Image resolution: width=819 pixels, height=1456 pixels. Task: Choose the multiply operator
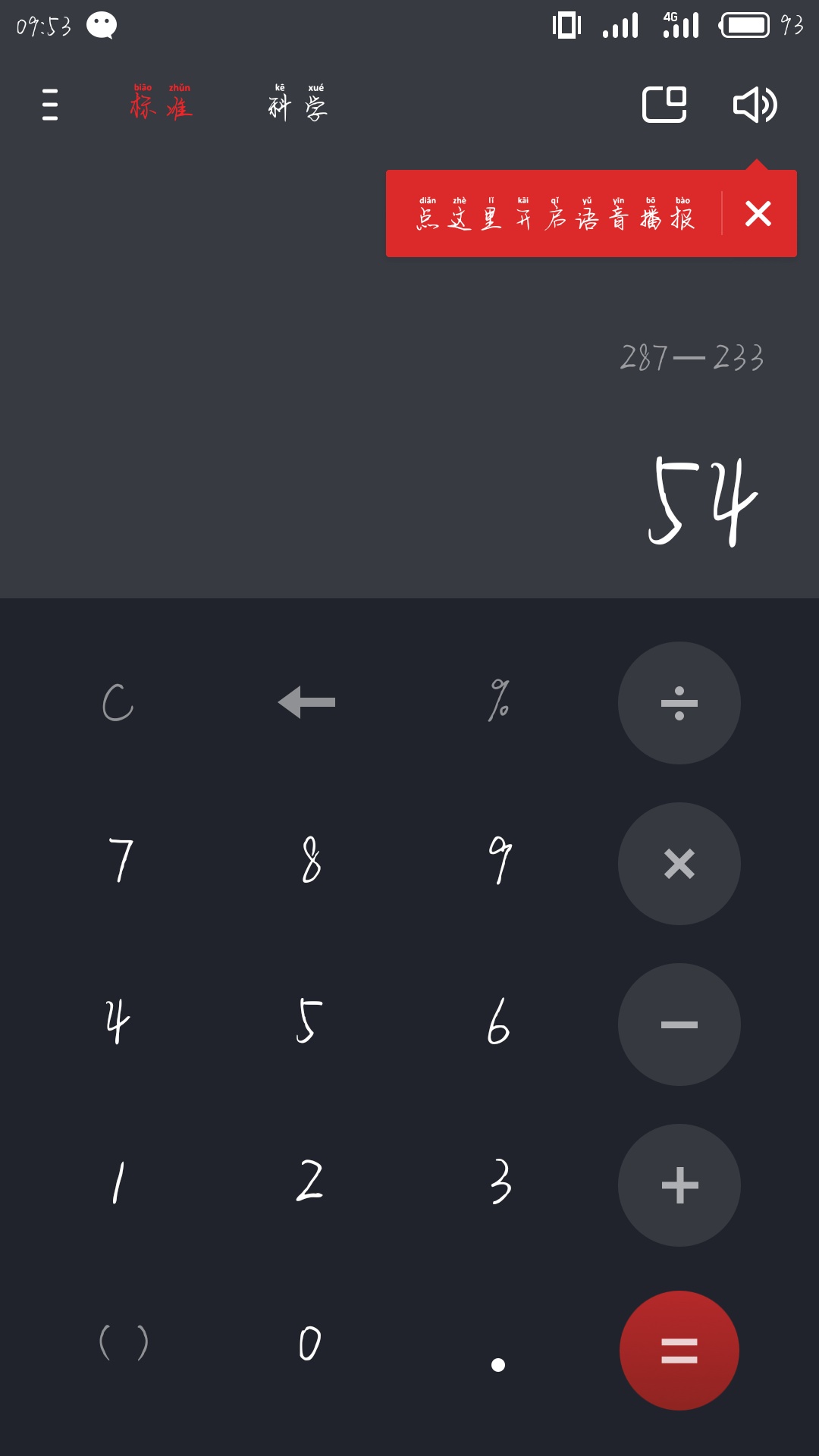(x=679, y=864)
